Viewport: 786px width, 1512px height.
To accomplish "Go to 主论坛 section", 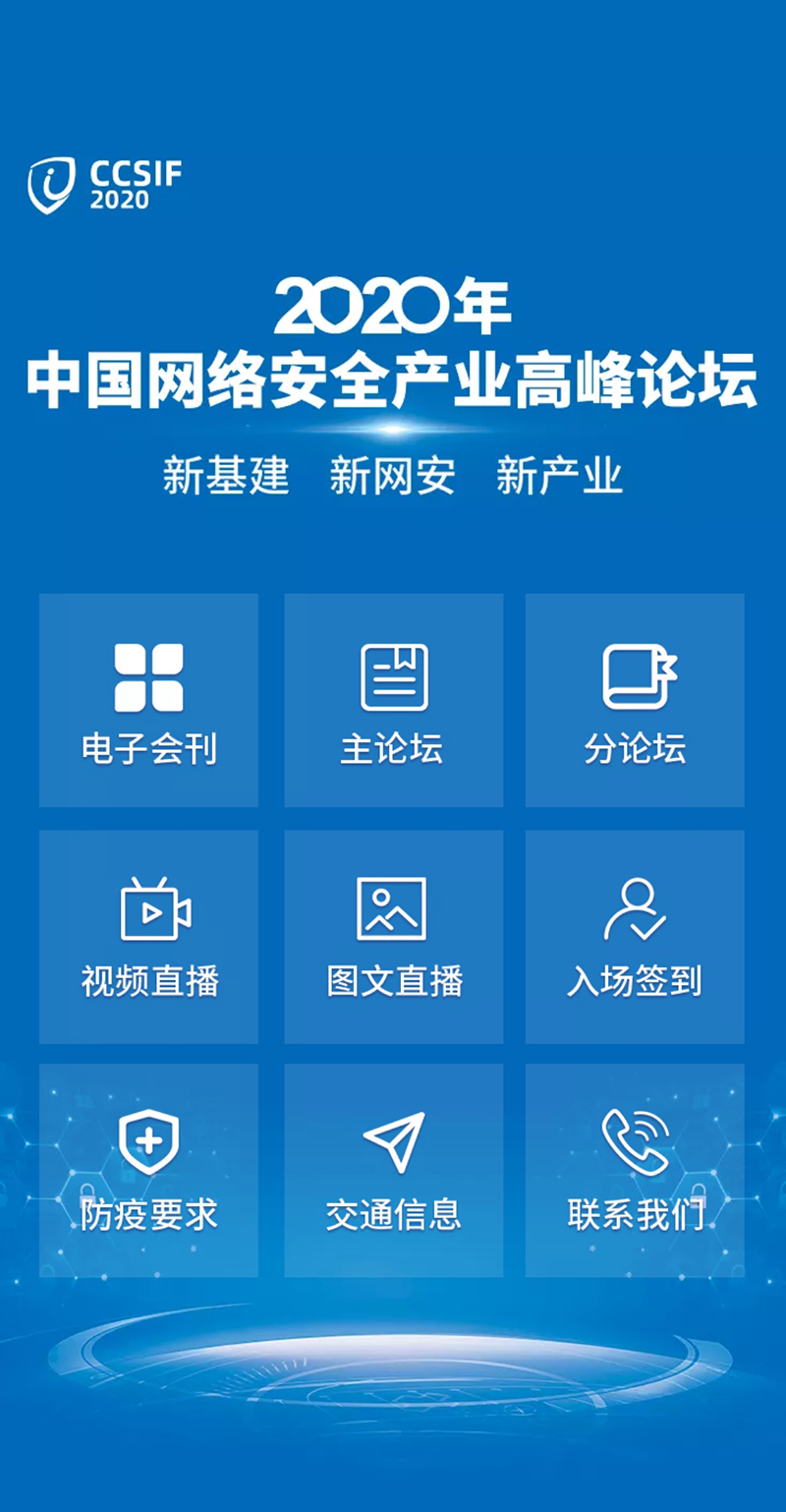I will (x=393, y=700).
